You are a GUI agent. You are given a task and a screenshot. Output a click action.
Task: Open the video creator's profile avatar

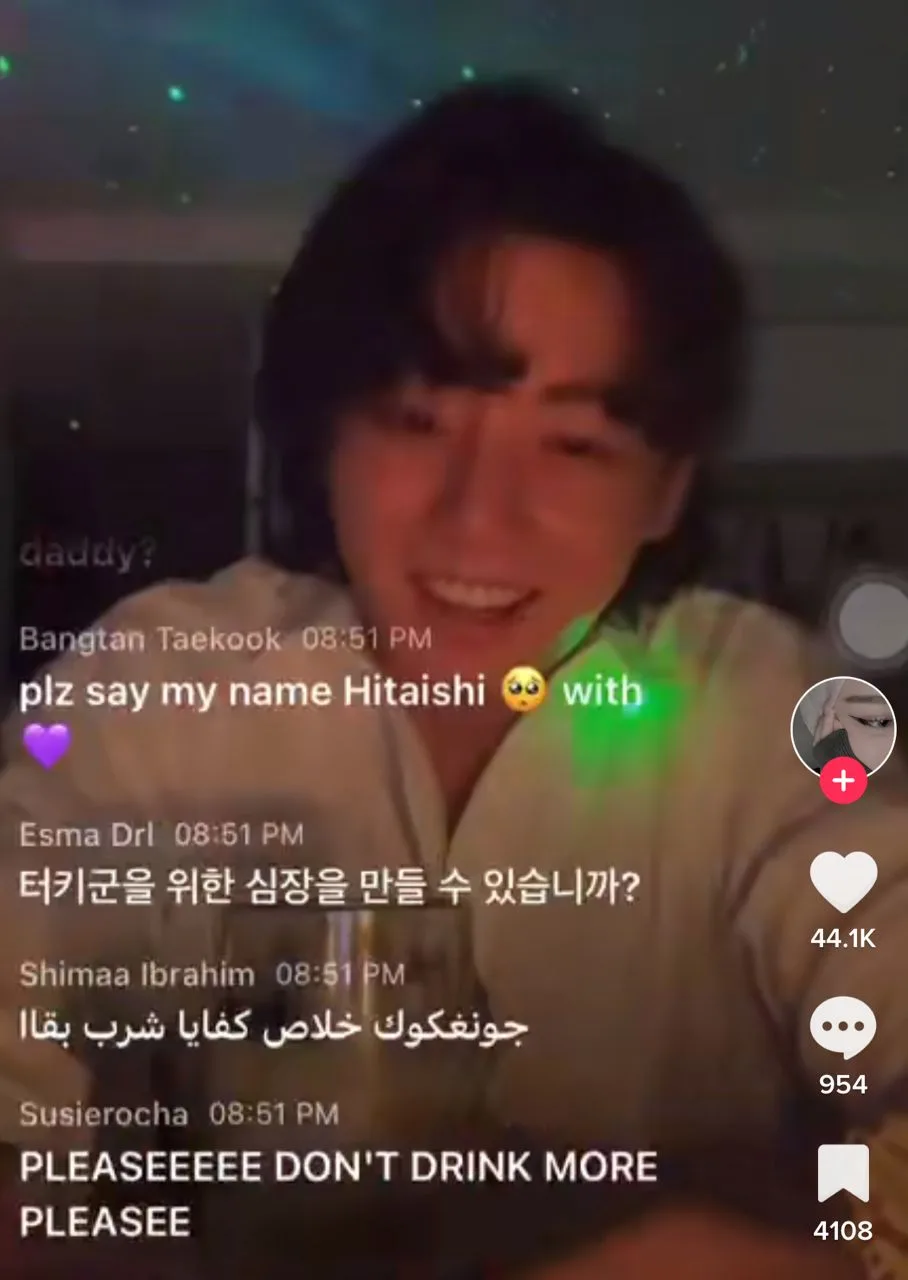[x=843, y=727]
